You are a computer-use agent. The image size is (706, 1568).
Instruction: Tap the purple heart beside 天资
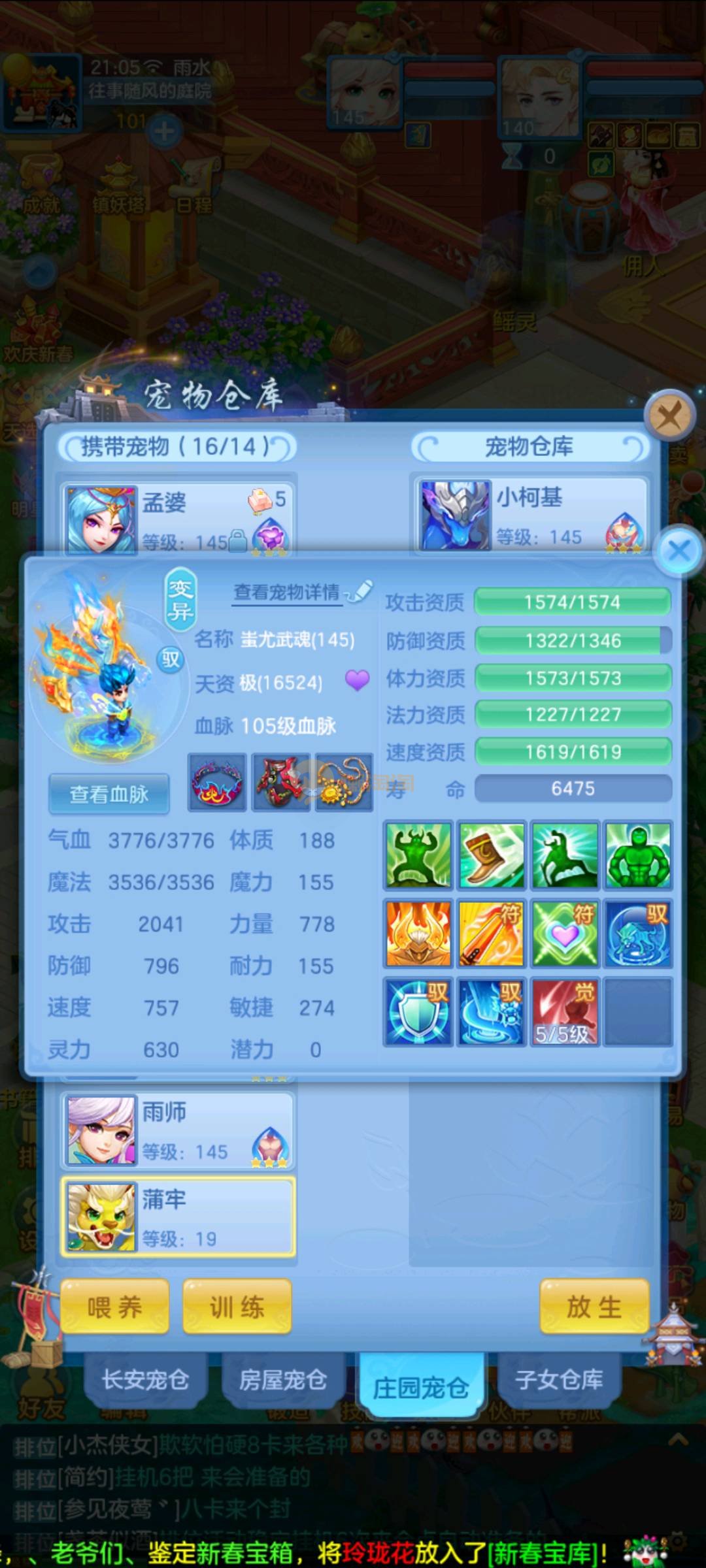[x=357, y=681]
